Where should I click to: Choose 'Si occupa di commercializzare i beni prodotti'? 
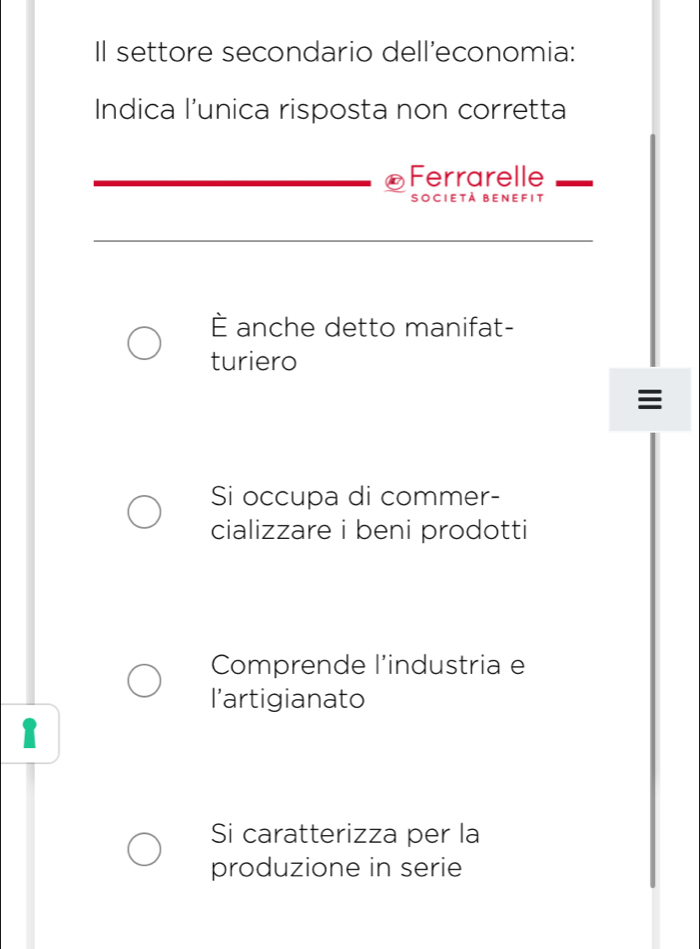[143, 511]
